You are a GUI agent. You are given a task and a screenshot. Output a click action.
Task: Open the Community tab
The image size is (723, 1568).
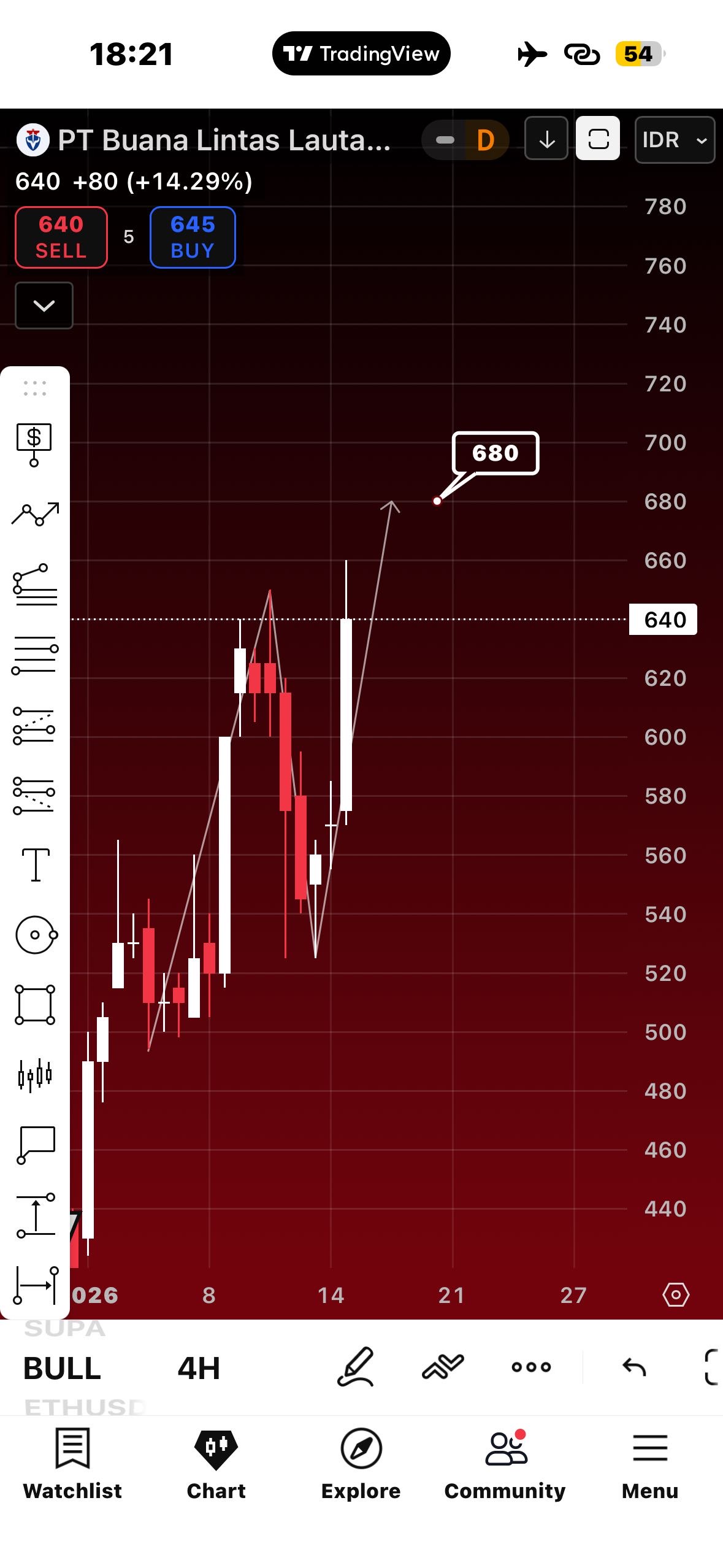point(505,1463)
